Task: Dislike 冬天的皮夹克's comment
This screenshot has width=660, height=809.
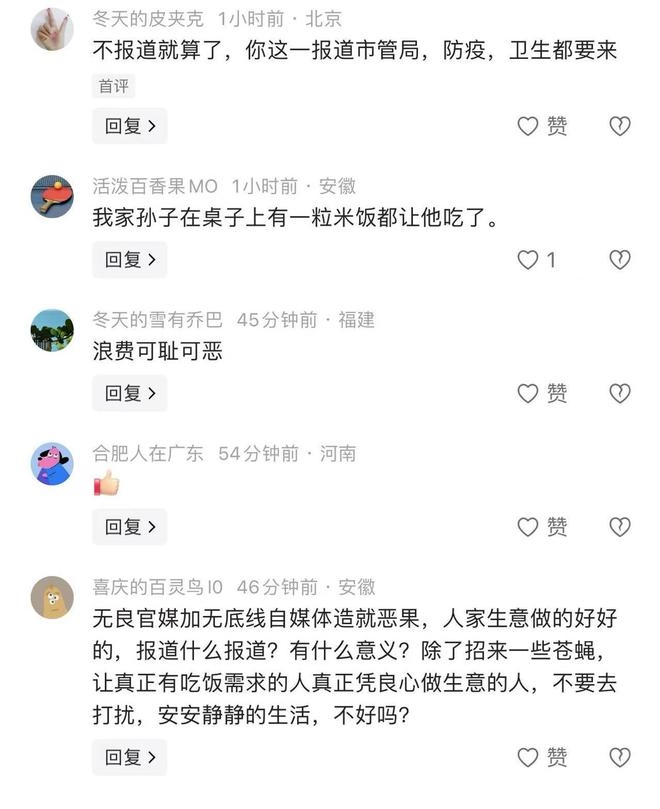Action: pyautogui.click(x=620, y=126)
